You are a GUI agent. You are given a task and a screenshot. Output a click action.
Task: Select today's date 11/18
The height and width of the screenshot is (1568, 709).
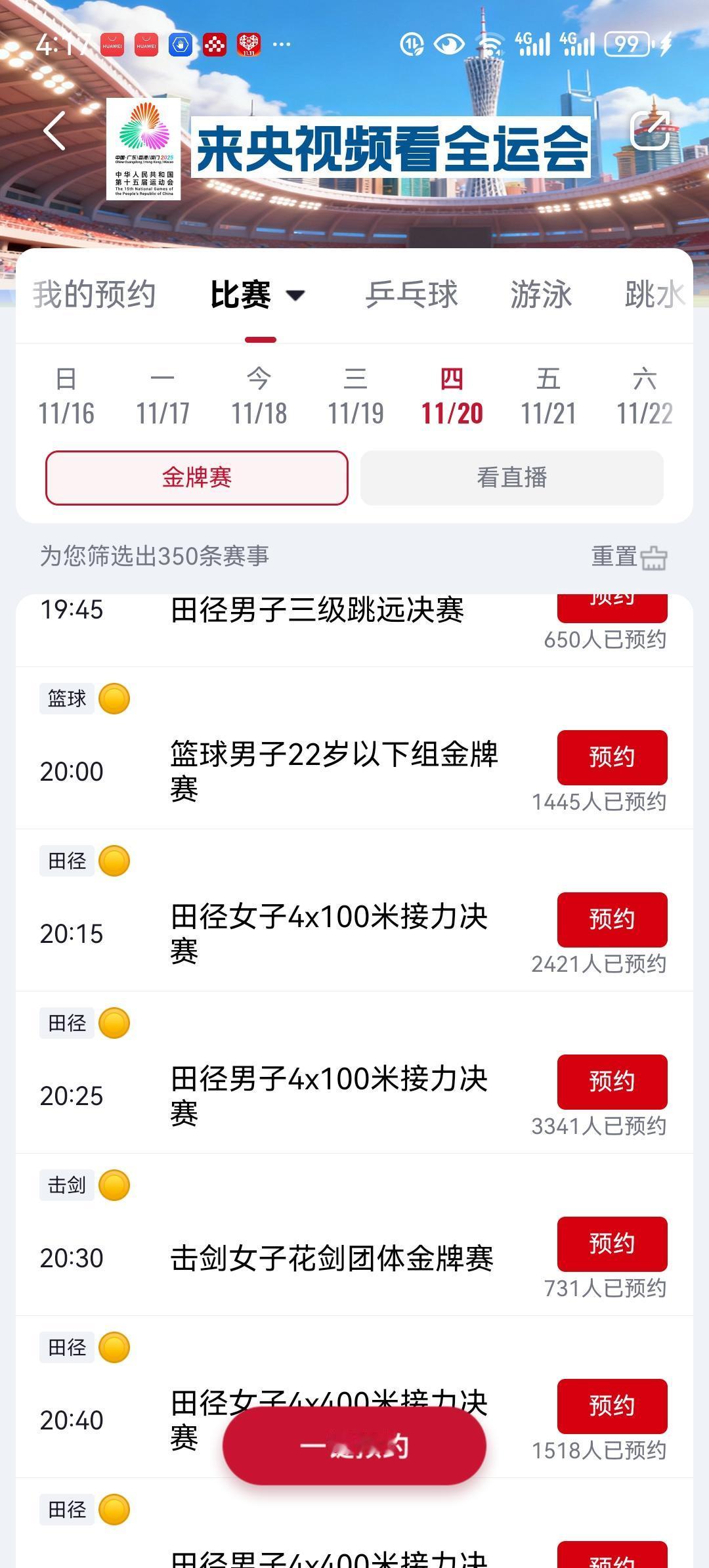click(259, 397)
